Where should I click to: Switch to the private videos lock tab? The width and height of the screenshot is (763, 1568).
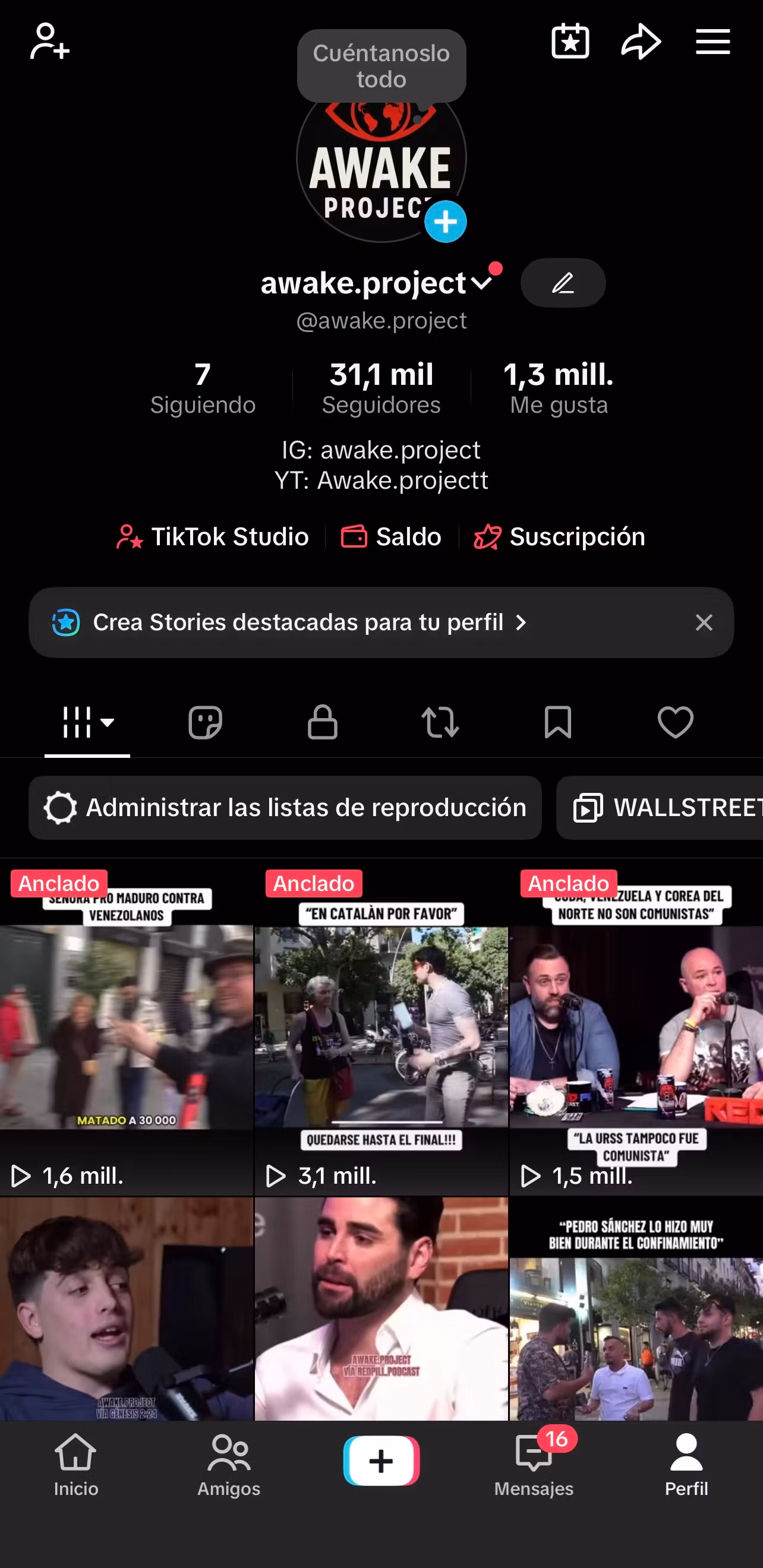click(x=322, y=722)
